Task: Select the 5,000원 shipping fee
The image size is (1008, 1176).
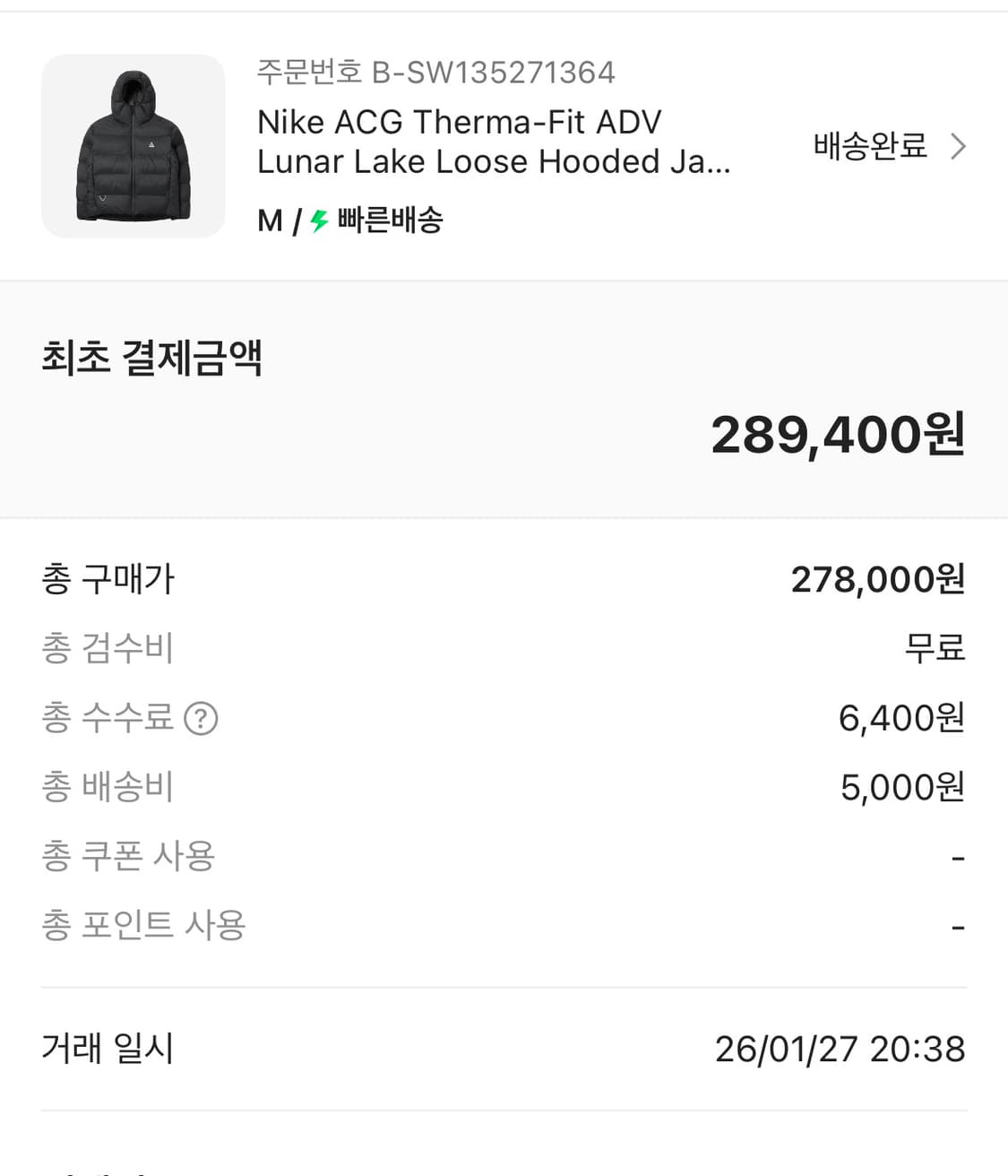Action: 901,786
